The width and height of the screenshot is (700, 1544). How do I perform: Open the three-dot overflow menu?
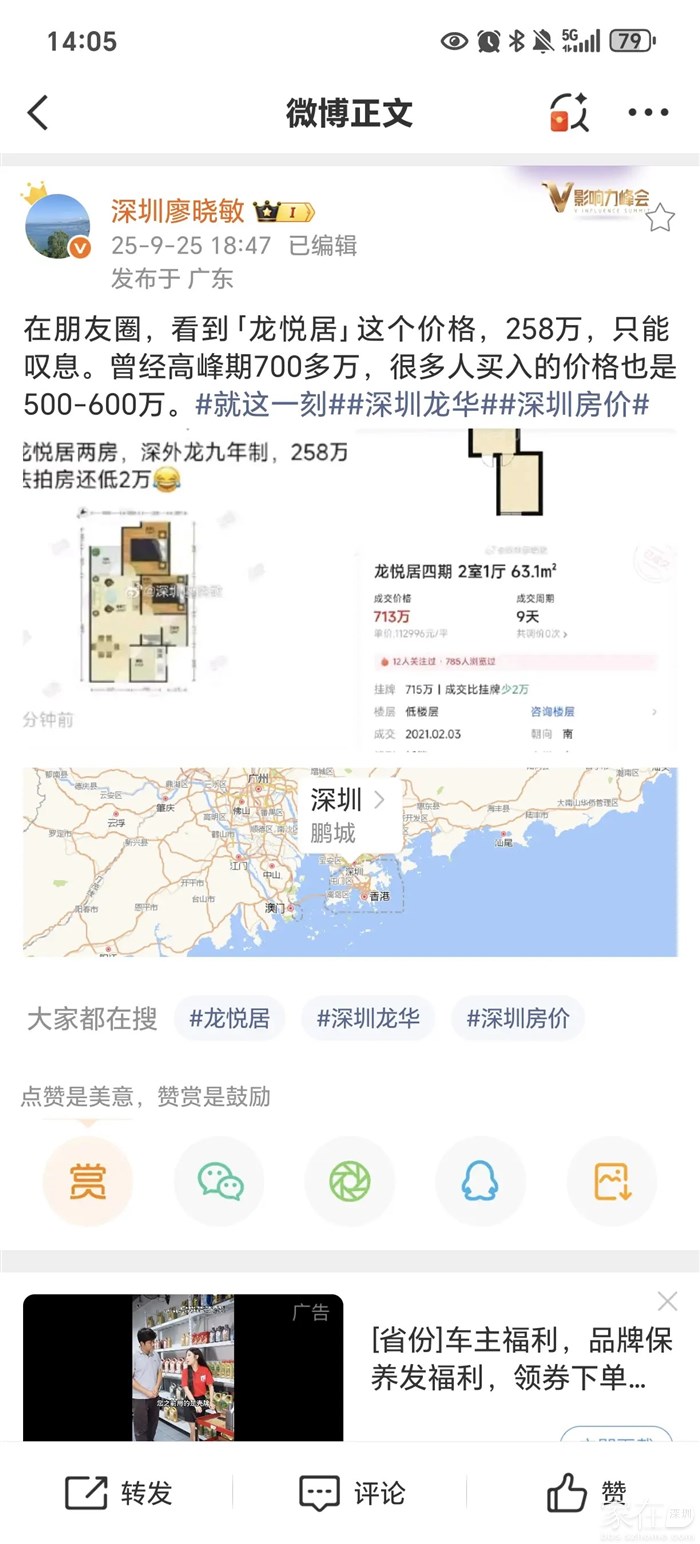click(x=648, y=113)
